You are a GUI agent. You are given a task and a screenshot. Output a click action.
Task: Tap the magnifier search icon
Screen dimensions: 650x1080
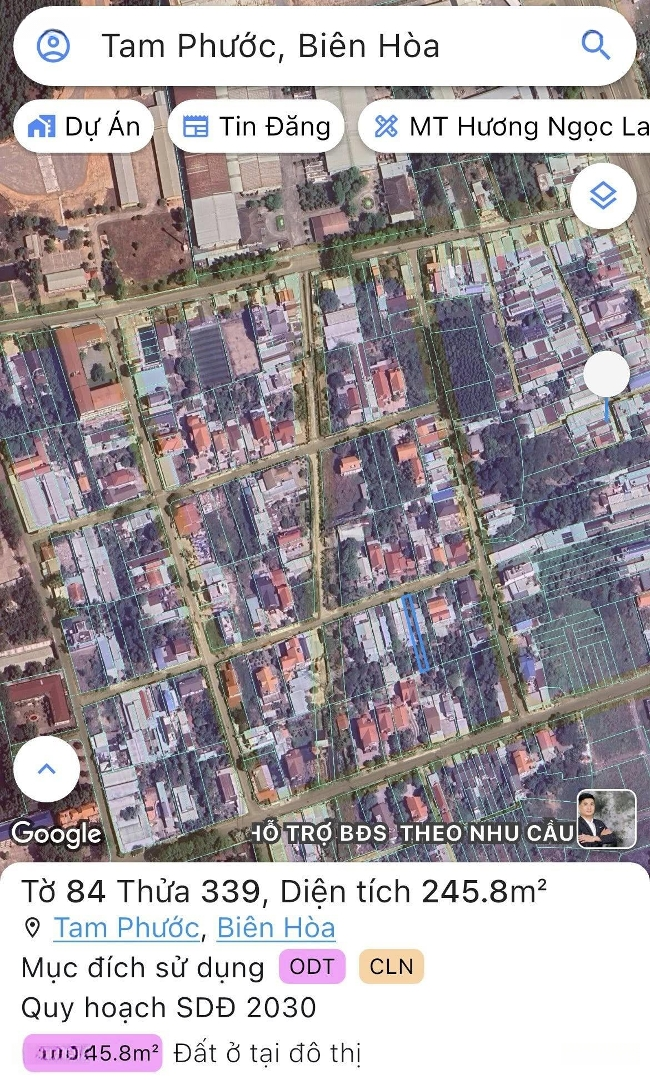(x=596, y=46)
